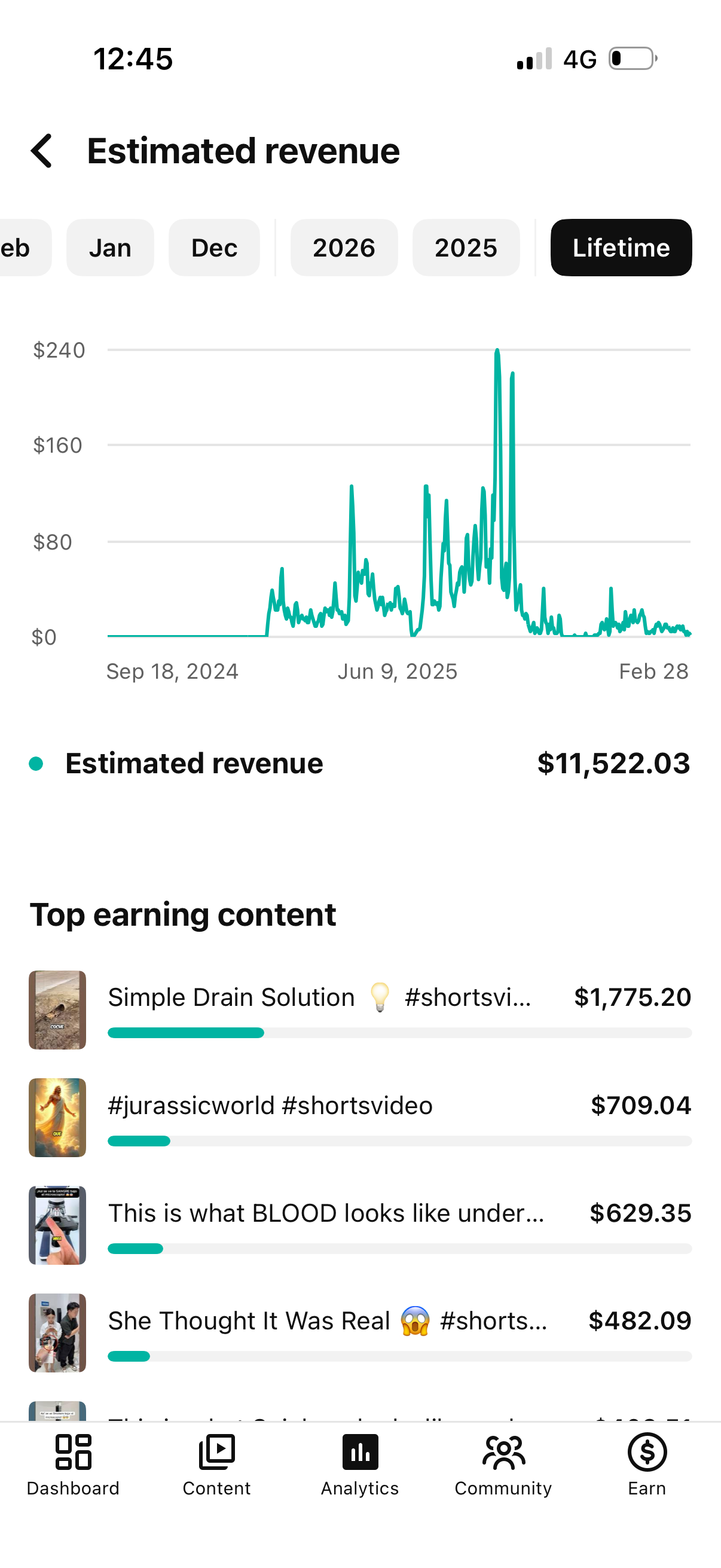Viewport: 721px width, 1568px height.
Task: Switch to the Community tab
Action: (x=503, y=1465)
